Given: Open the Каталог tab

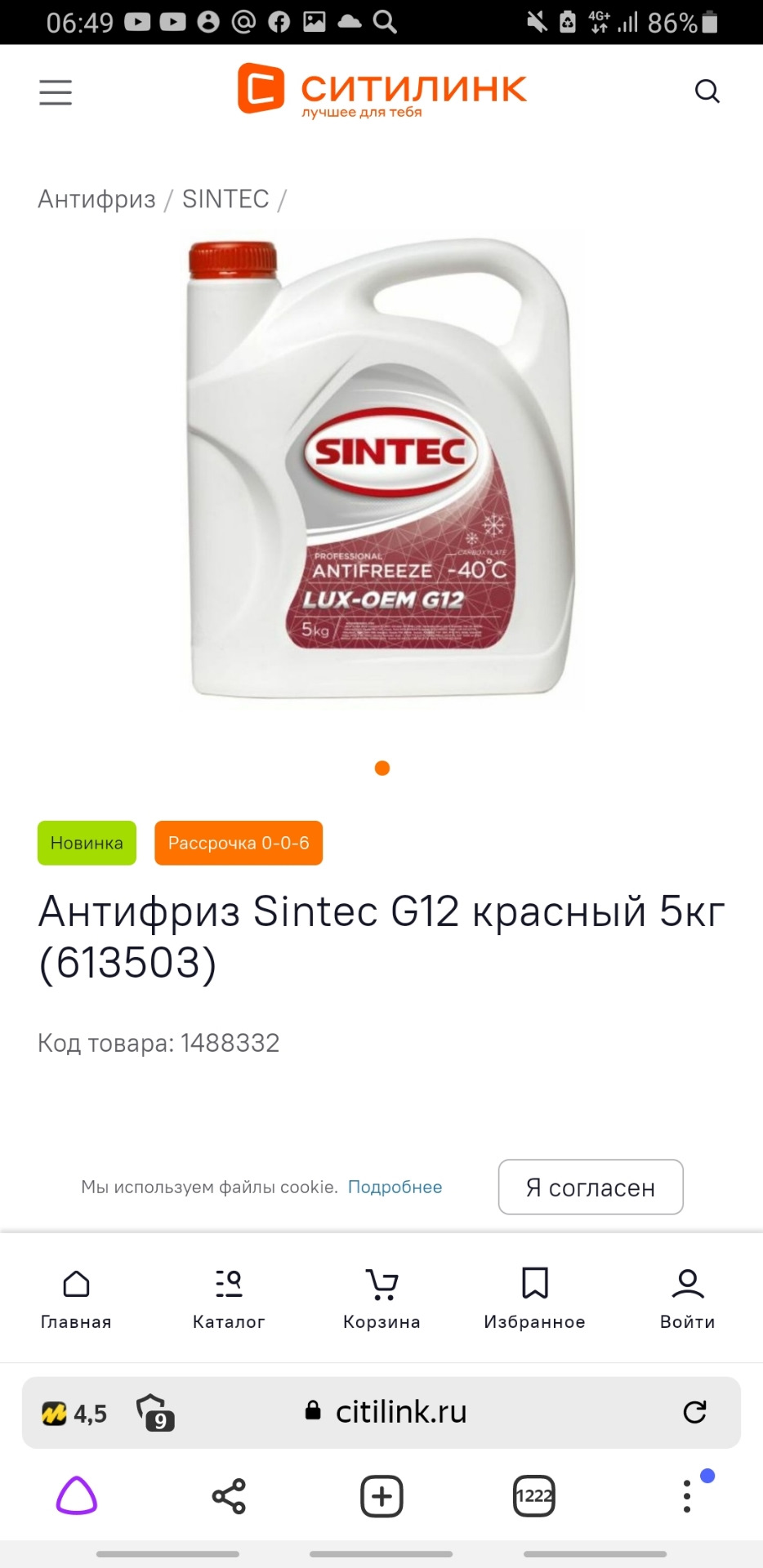Looking at the screenshot, I should 229,1298.
